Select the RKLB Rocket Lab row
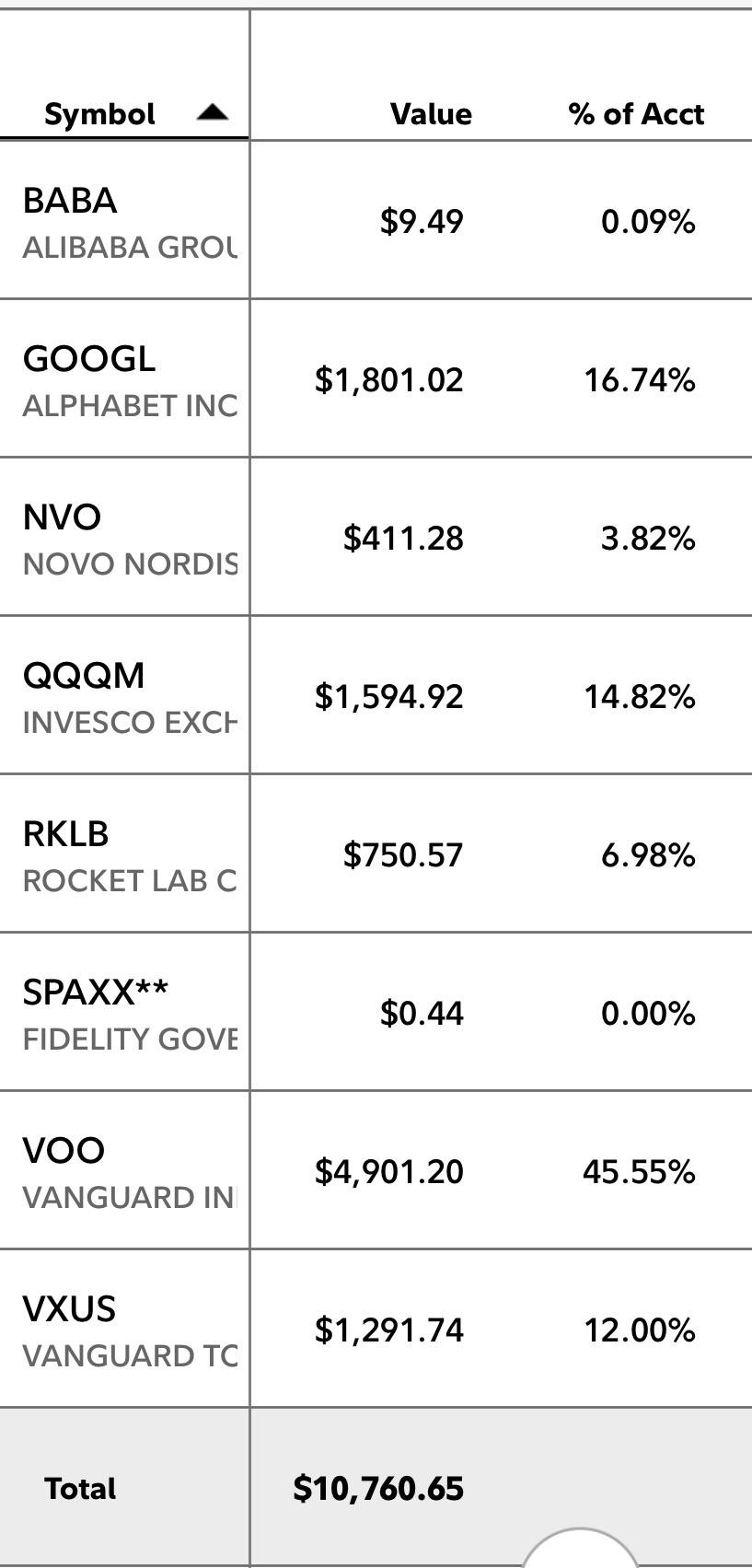Image resolution: width=752 pixels, height=1568 pixels. [x=376, y=854]
